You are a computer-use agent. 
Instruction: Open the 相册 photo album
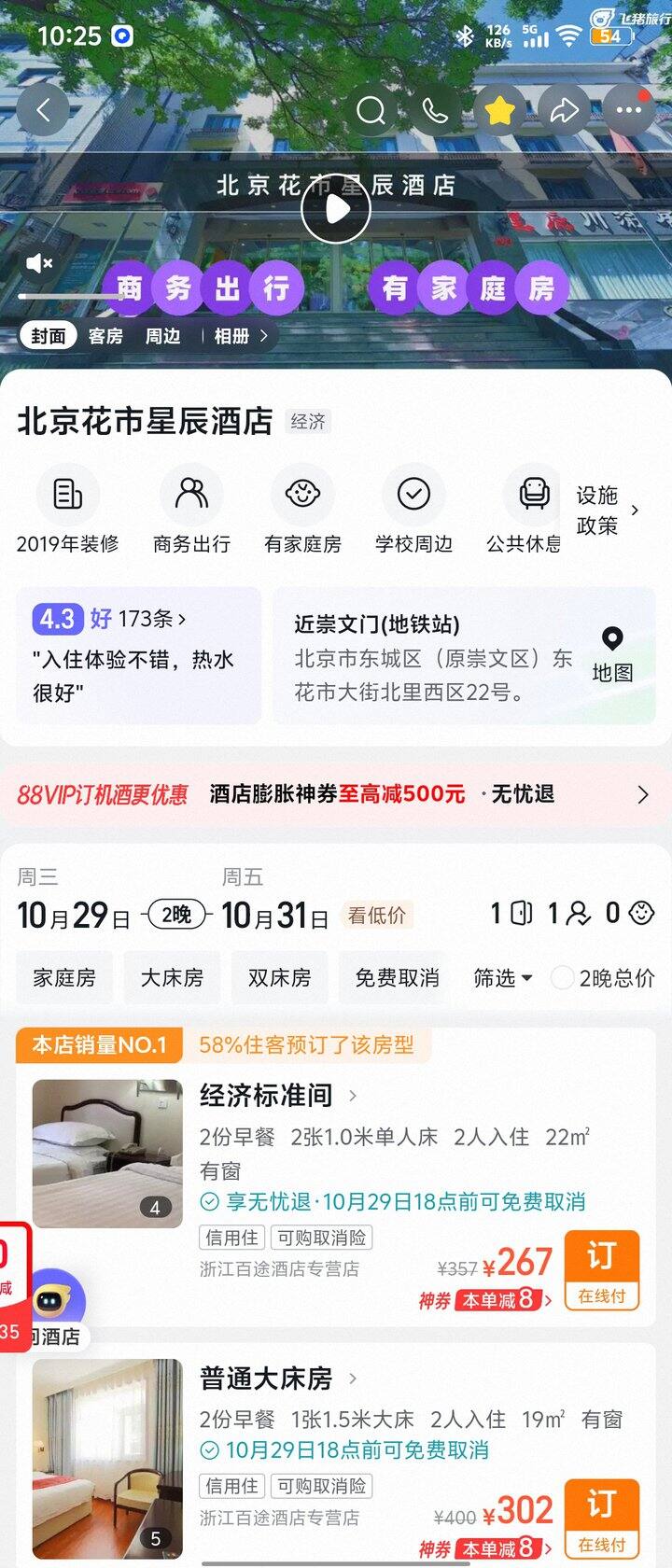click(240, 336)
